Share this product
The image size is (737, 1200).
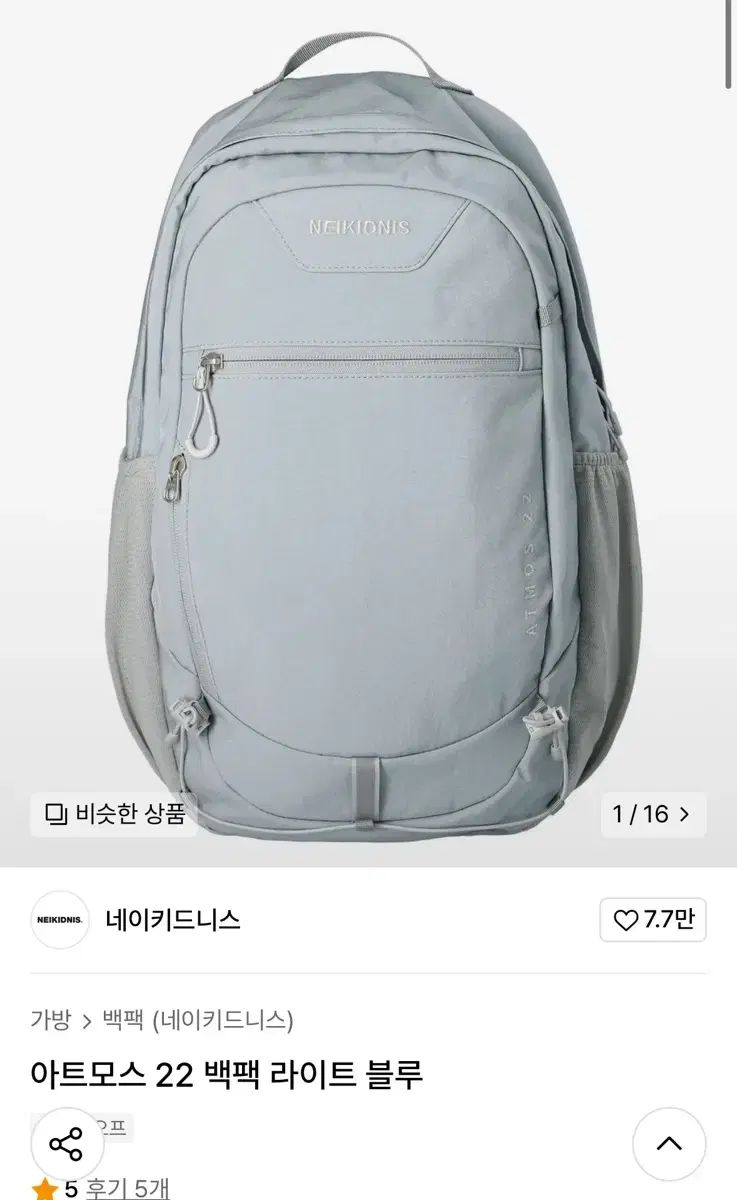(66, 1144)
